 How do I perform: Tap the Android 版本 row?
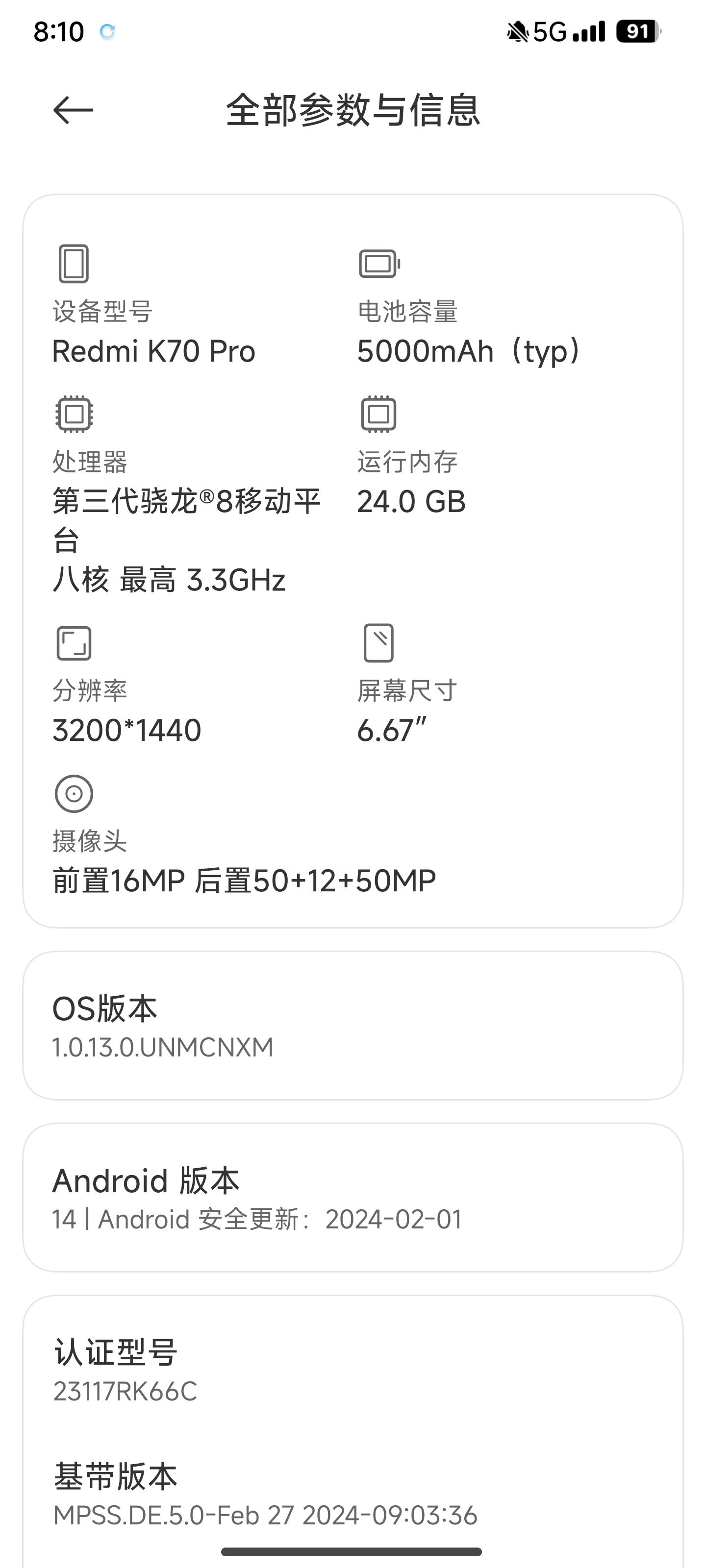coord(352,1197)
